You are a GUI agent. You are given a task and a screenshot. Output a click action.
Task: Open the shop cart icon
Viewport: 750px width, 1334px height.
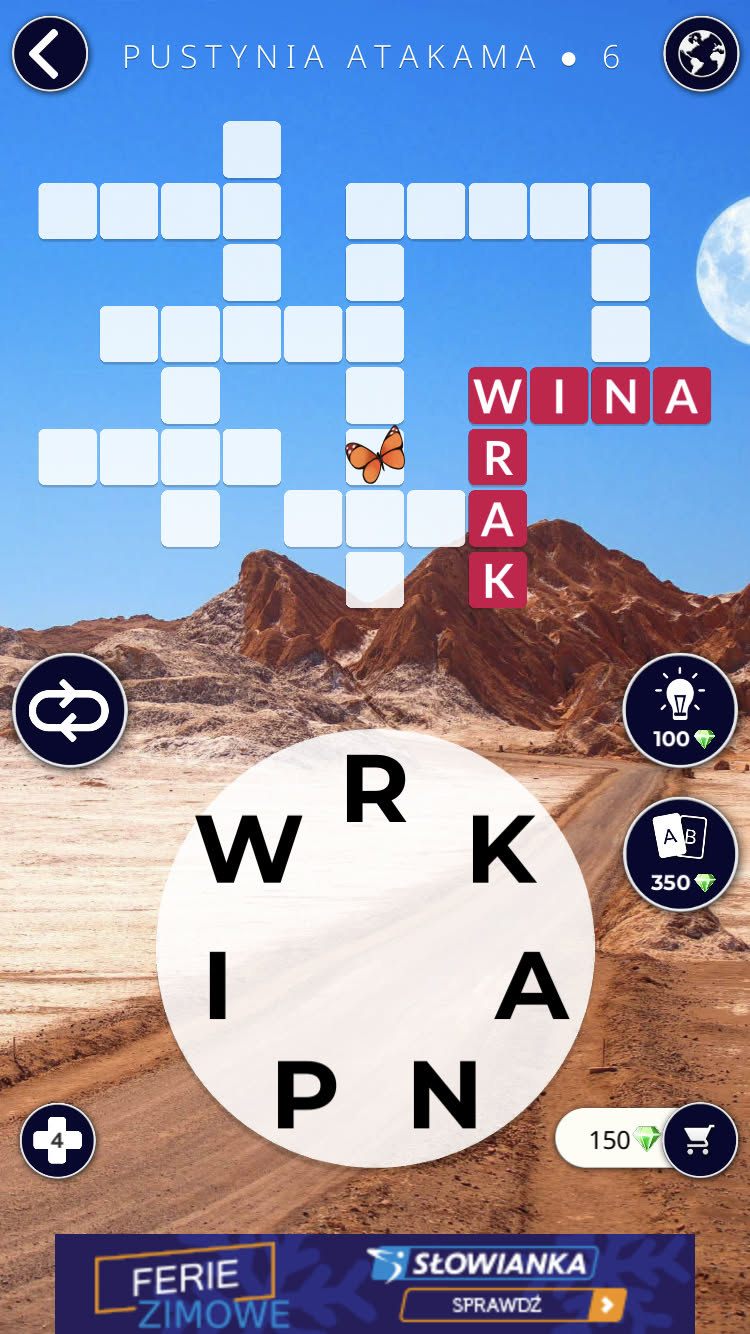pos(699,1139)
